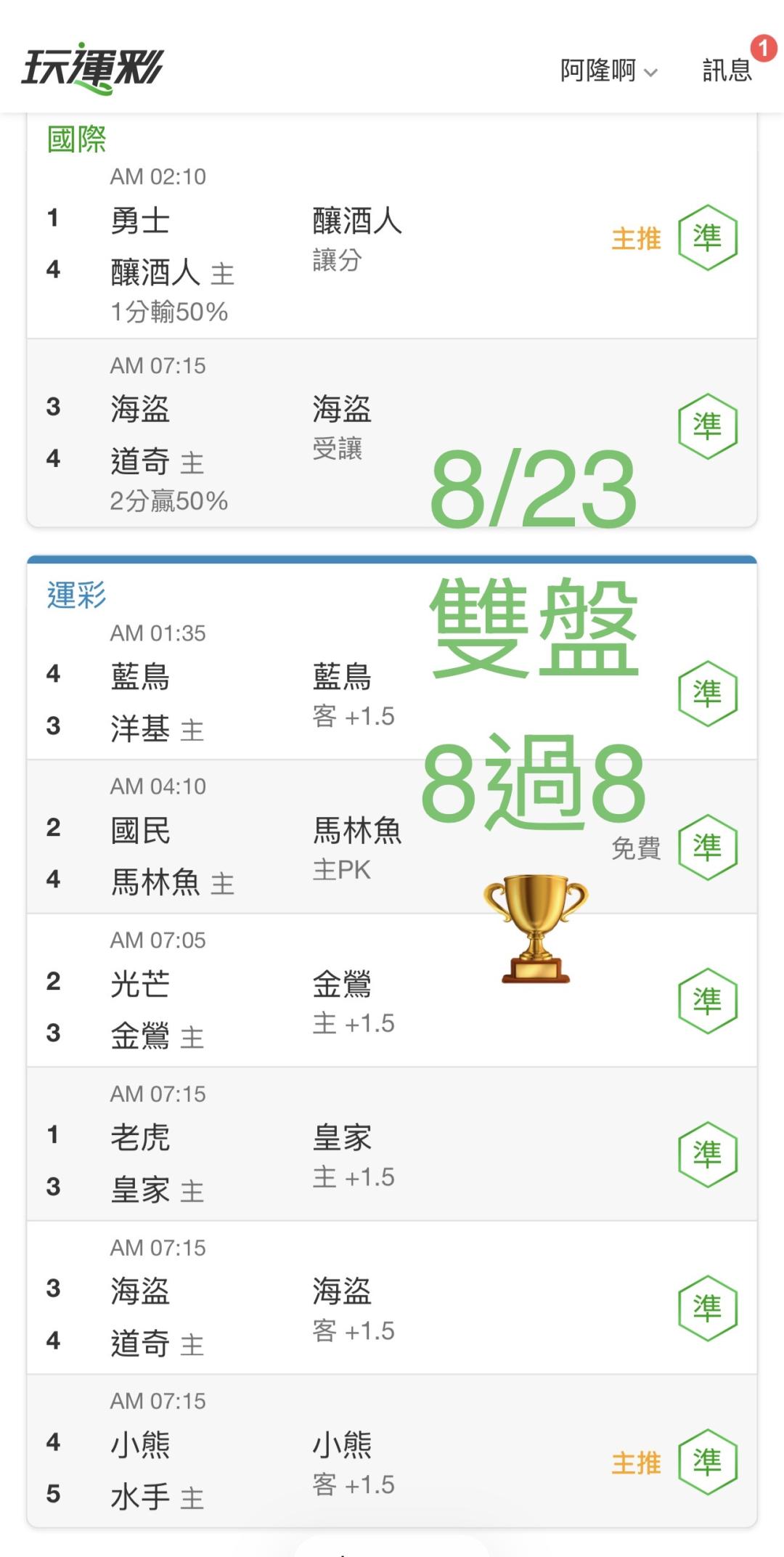Open the 訊息 messages link

tap(727, 70)
